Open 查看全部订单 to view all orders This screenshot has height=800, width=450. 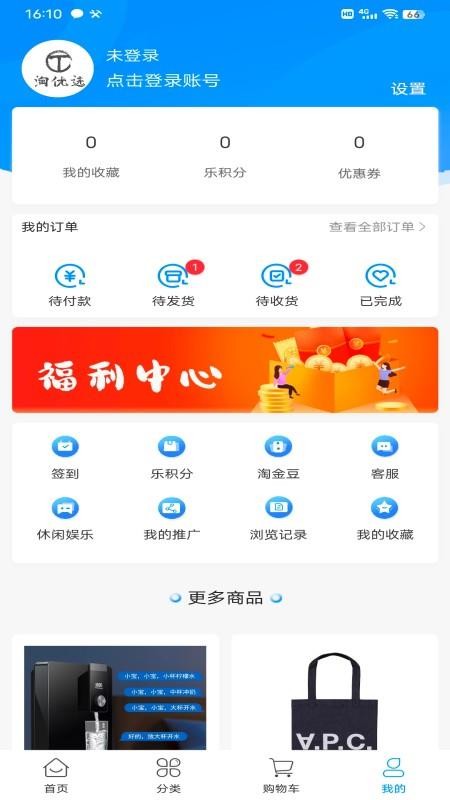pyautogui.click(x=377, y=227)
